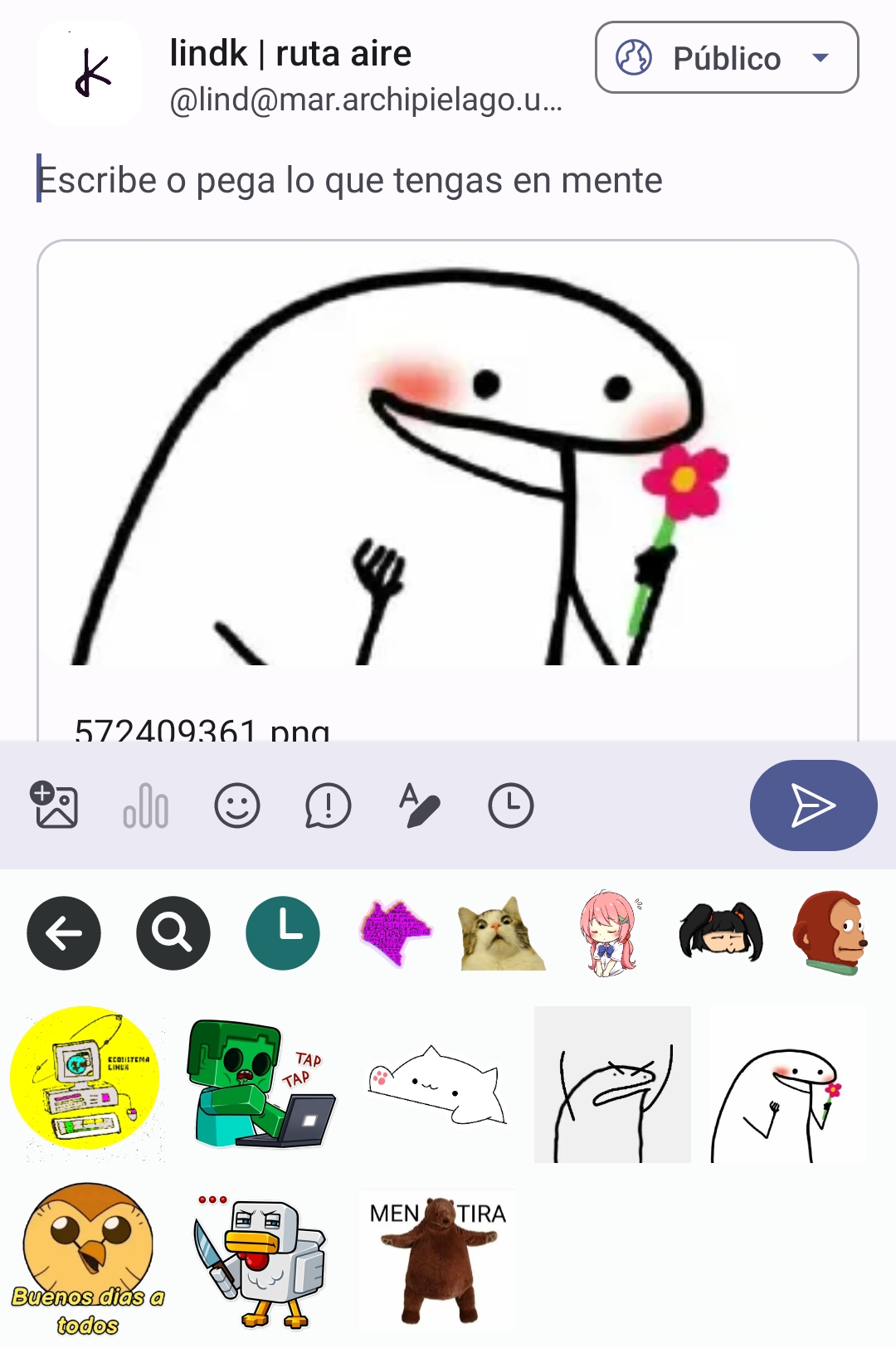Viewport: 896px width, 1348px height.
Task: Open the Público visibility dropdown
Action: tap(726, 57)
